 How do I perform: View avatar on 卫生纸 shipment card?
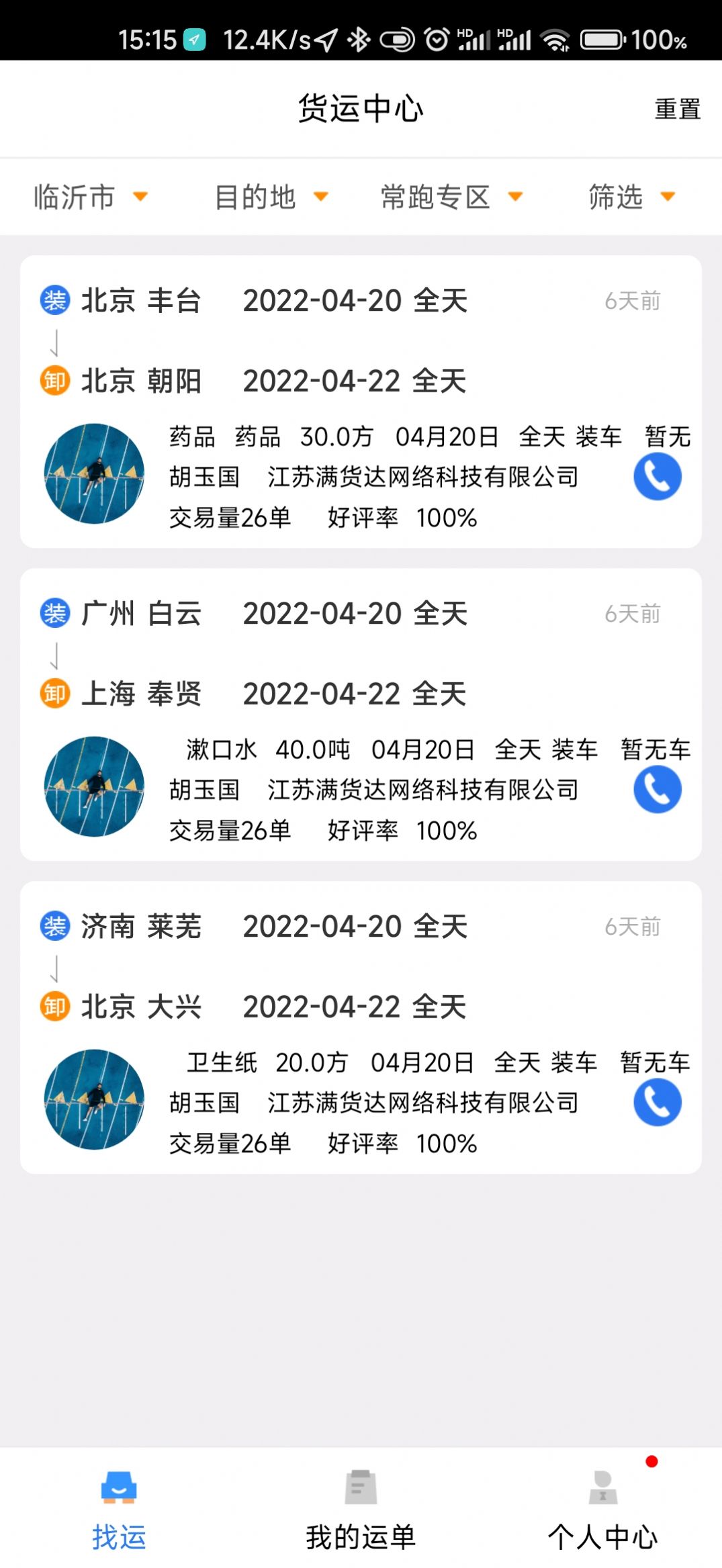click(93, 1099)
